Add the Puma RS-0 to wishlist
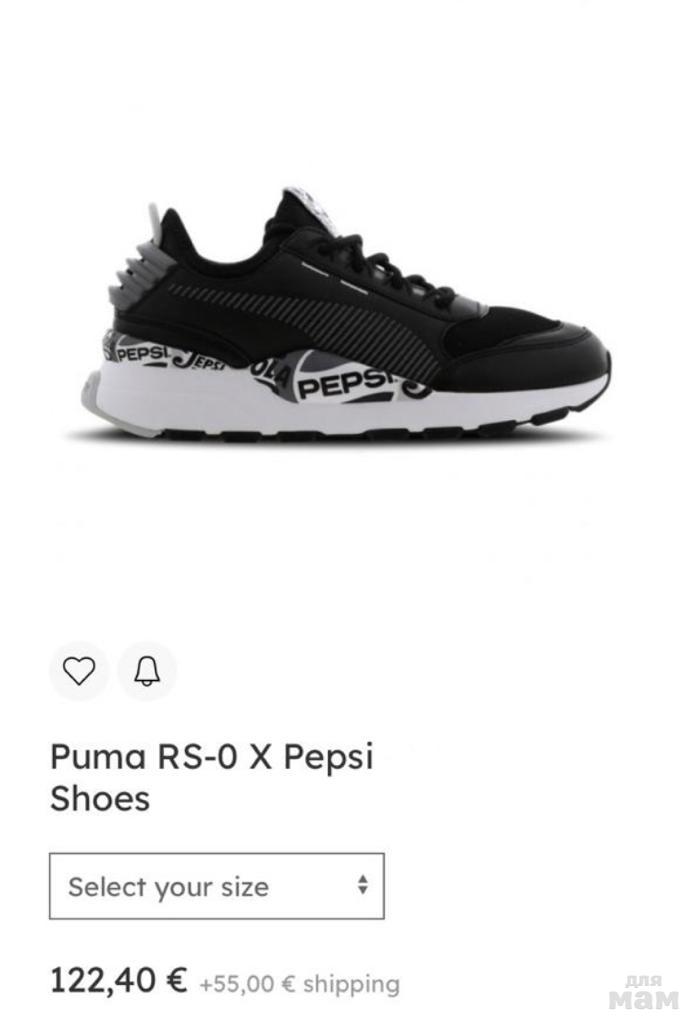Screen dimensions: 694x1024 click(x=79, y=671)
